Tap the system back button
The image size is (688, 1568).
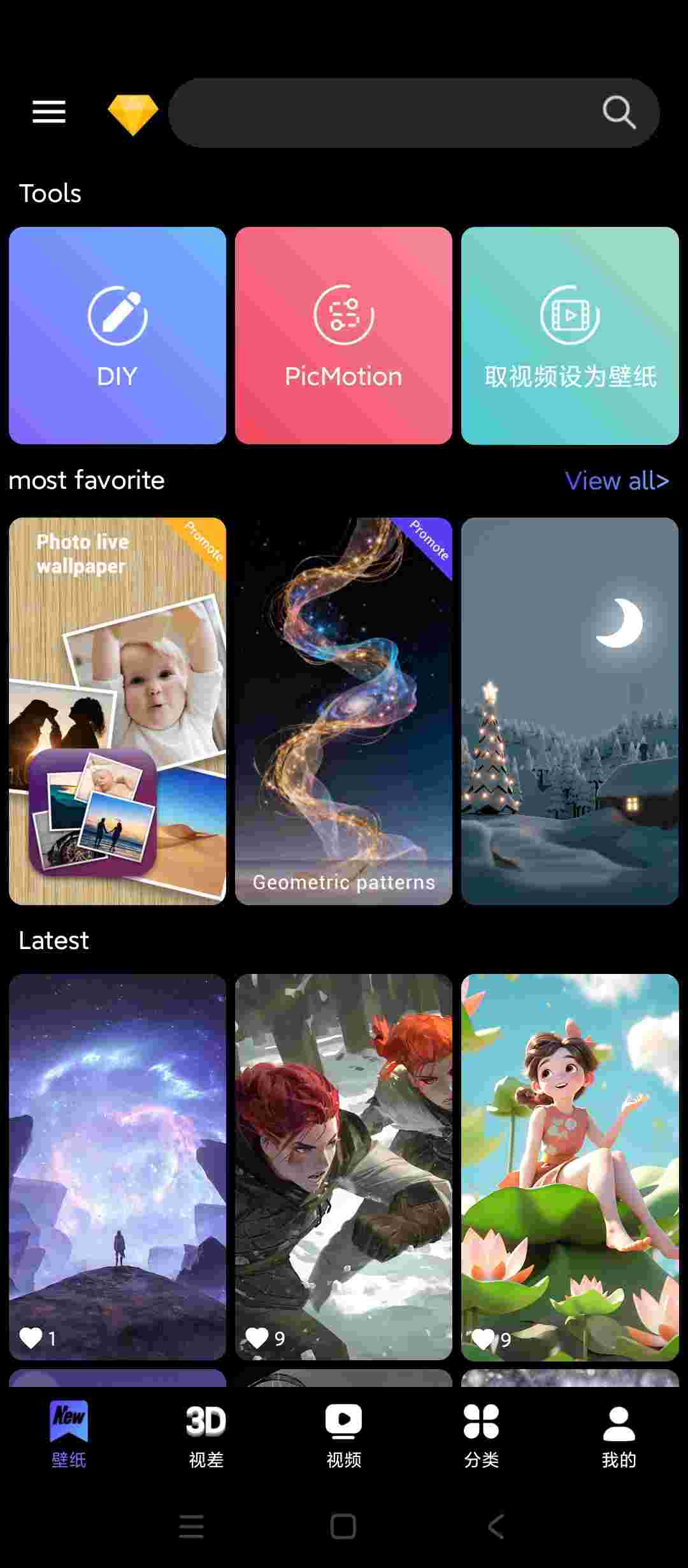496,1527
